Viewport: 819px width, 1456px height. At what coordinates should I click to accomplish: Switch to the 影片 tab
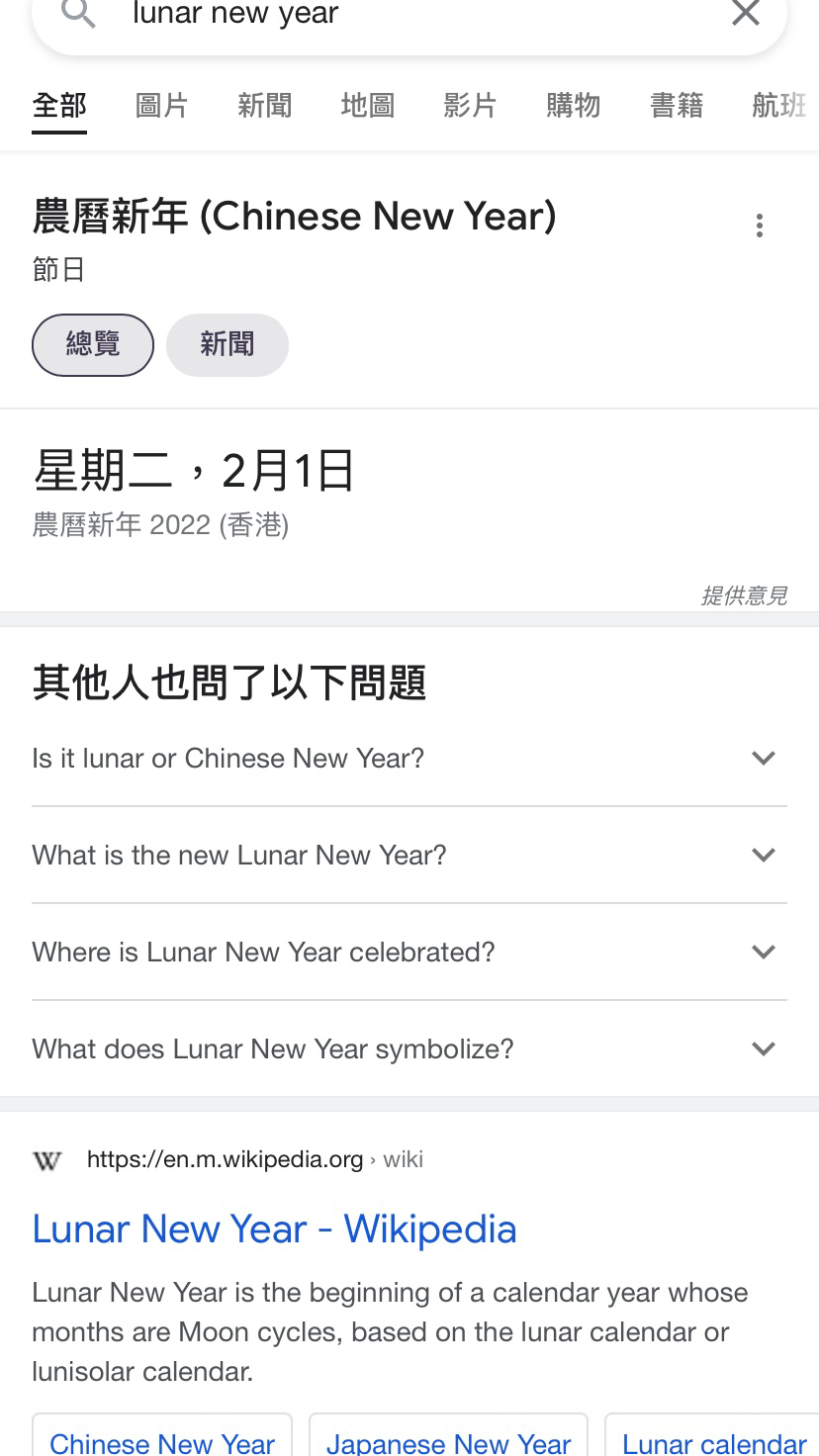tap(470, 105)
